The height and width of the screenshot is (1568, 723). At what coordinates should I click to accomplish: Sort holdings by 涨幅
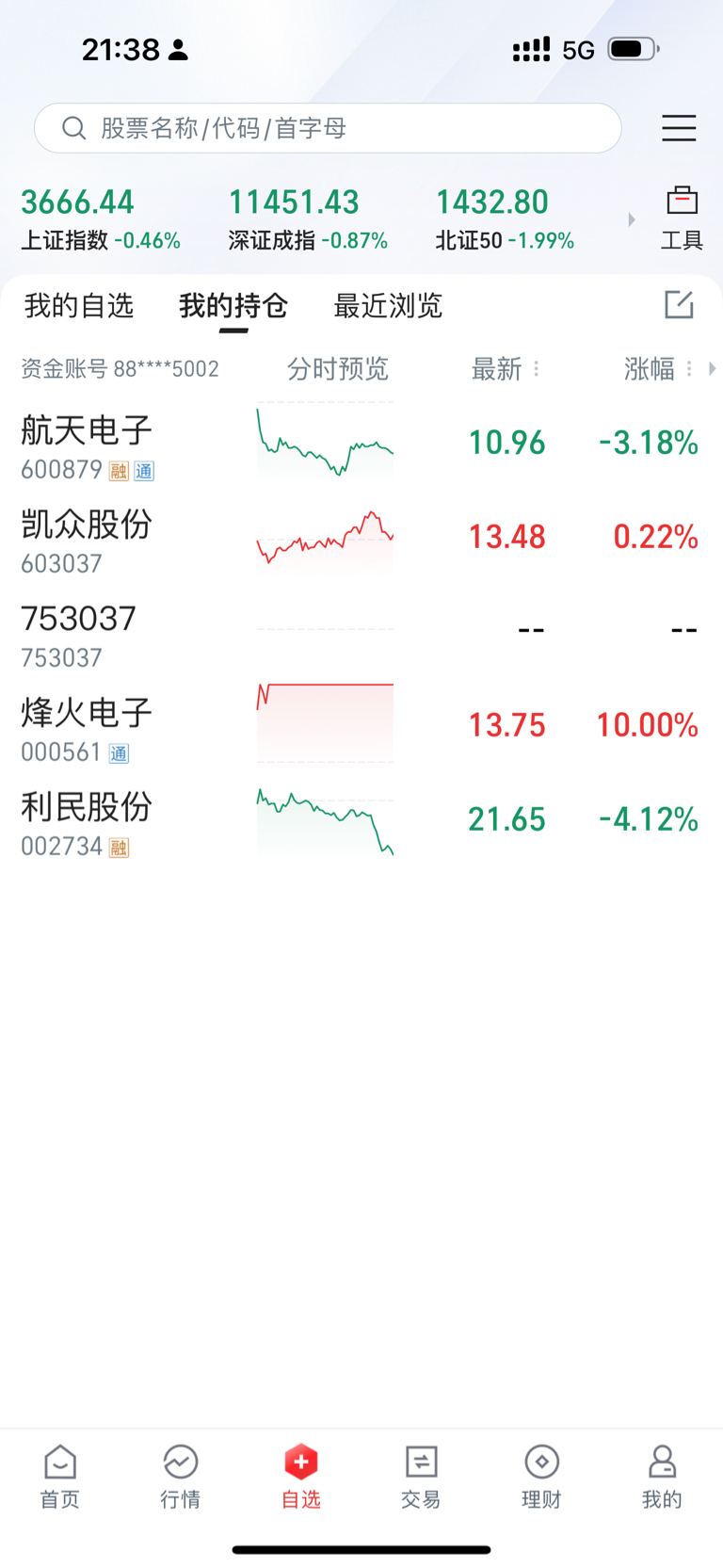[658, 369]
